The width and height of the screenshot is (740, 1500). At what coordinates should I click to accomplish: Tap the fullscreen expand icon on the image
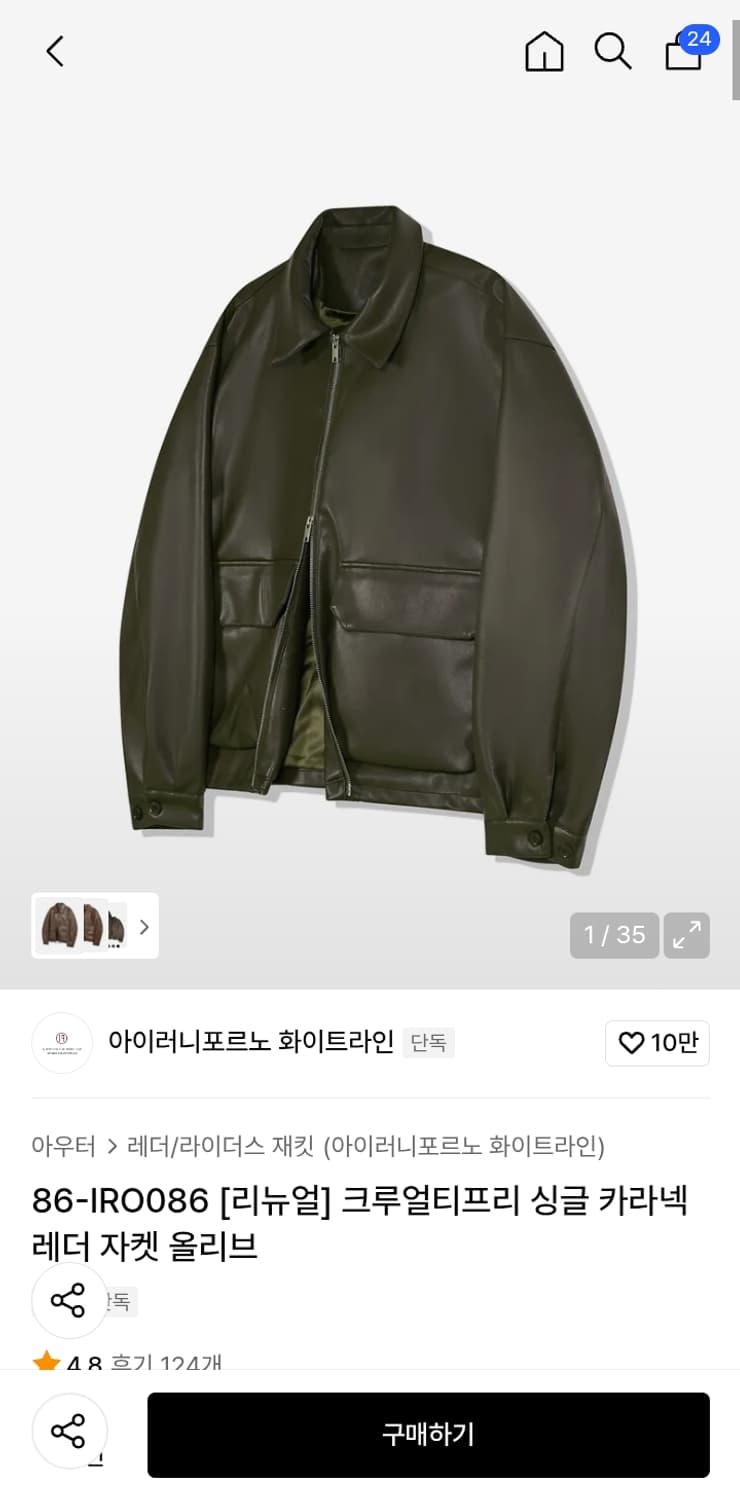[x=687, y=935]
